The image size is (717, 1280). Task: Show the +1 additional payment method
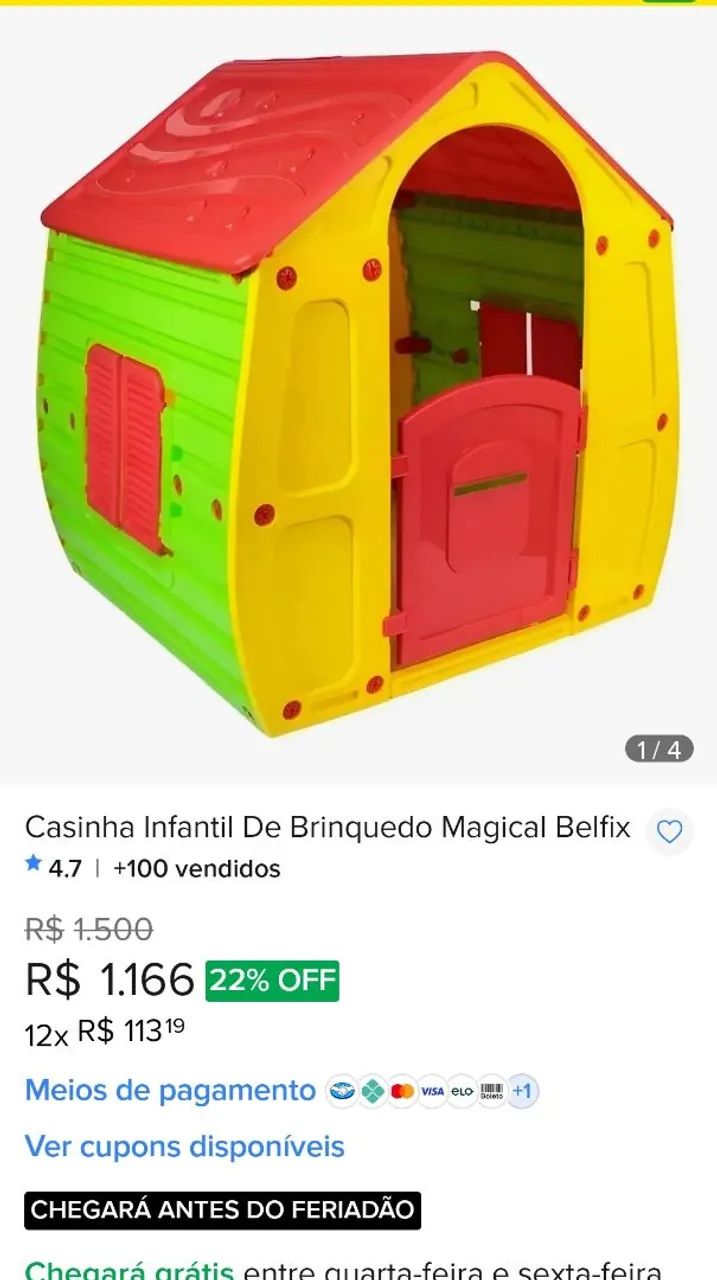pos(522,1091)
